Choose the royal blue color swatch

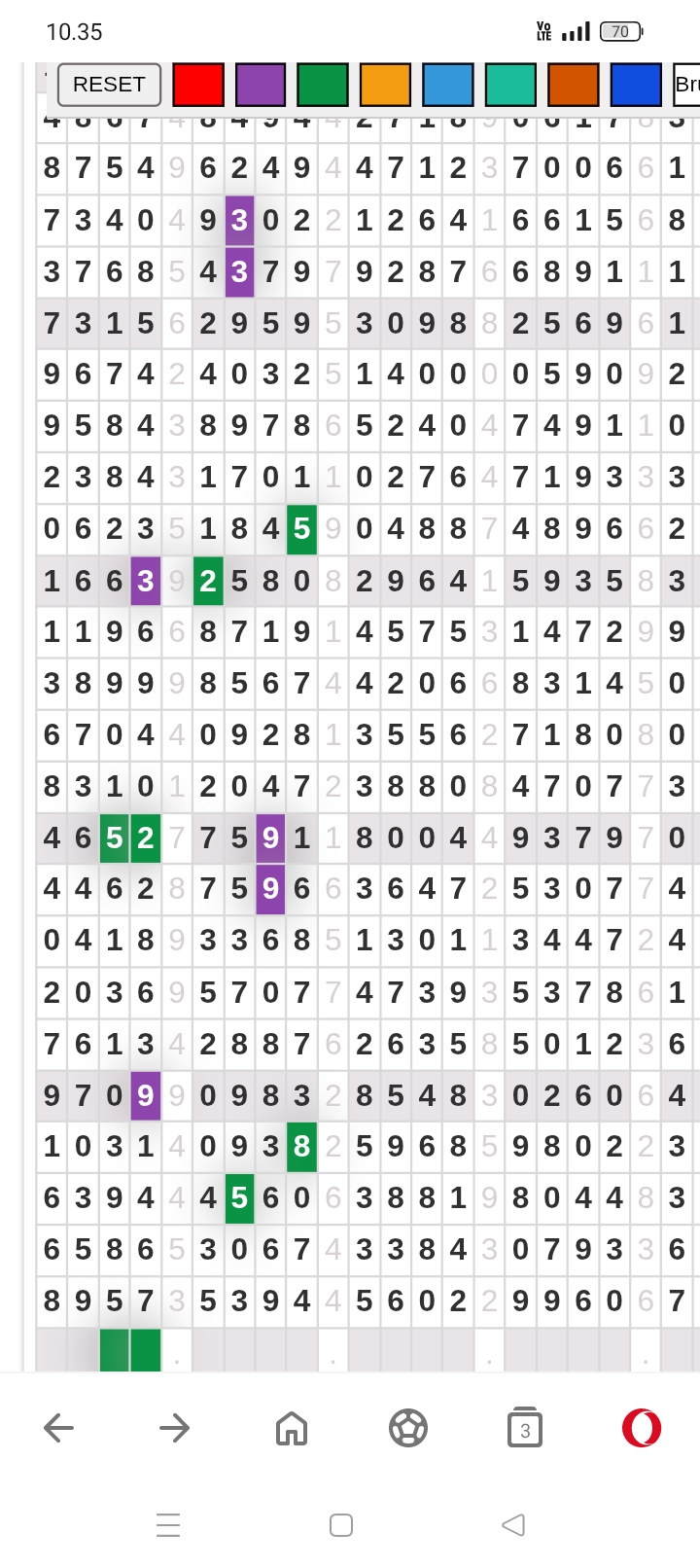[636, 85]
